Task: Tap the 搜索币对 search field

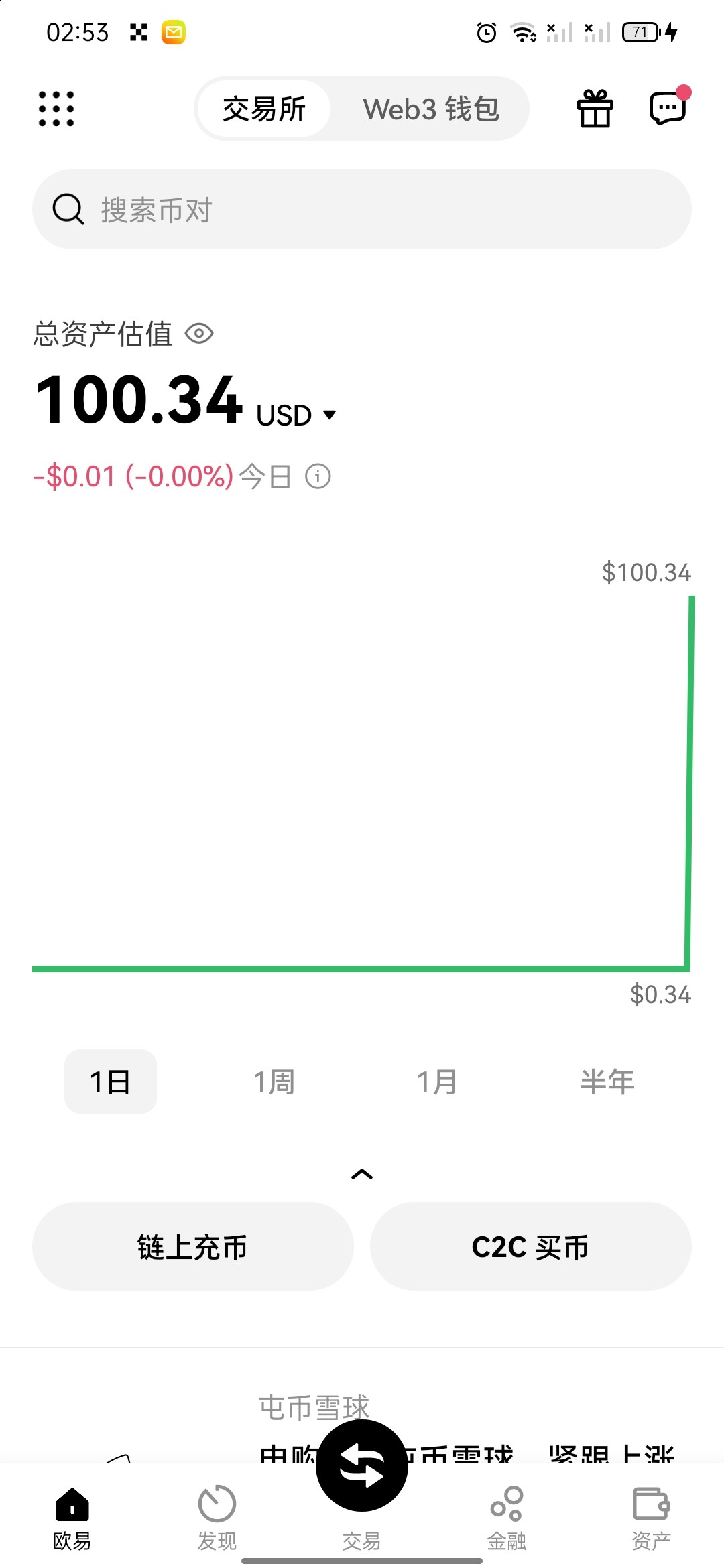Action: click(x=362, y=209)
